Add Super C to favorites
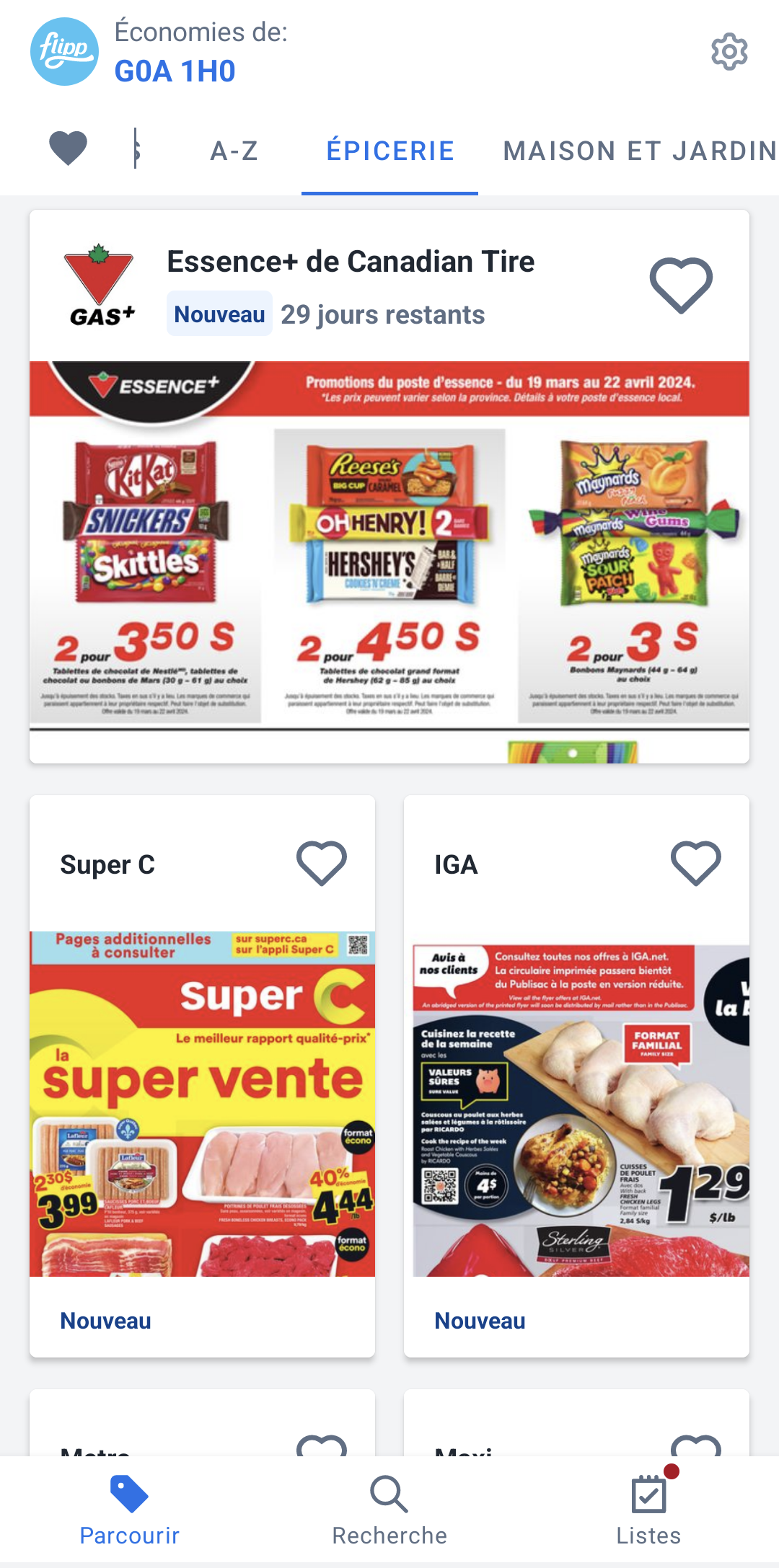Image resolution: width=779 pixels, height=1568 pixels. (322, 863)
